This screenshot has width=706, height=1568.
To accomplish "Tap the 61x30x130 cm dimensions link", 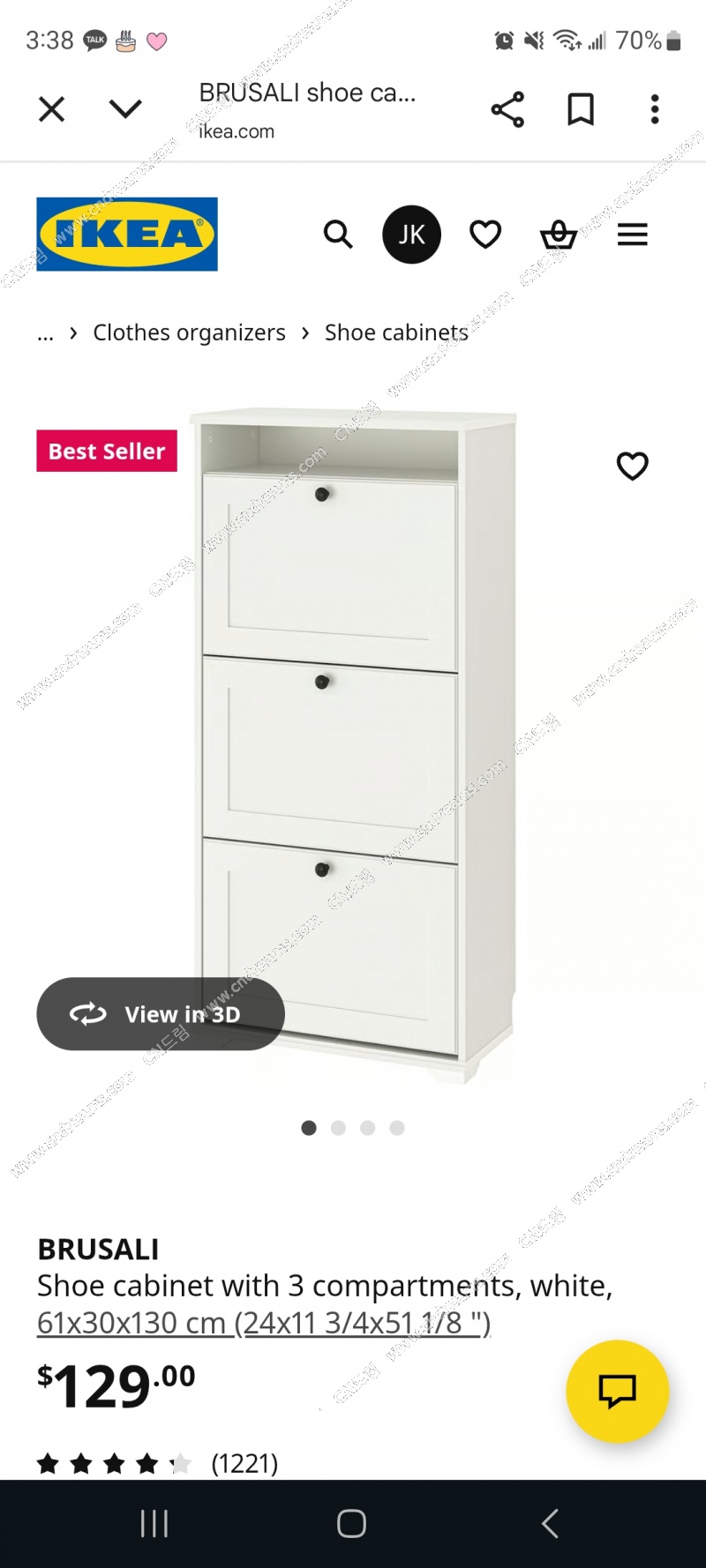I will (x=264, y=1323).
